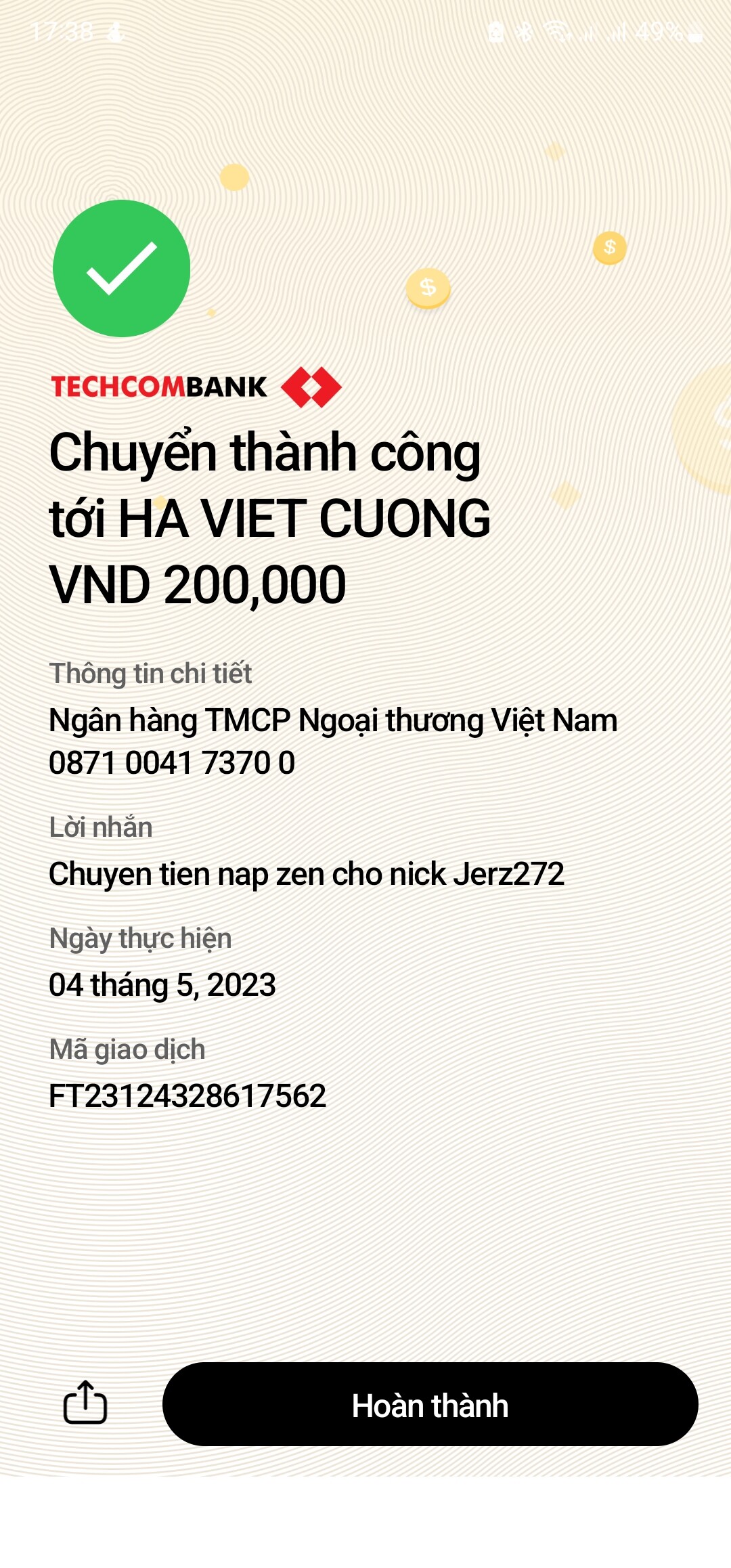Tap the Hoàn thành button
731x1568 pixels.
[x=430, y=1405]
